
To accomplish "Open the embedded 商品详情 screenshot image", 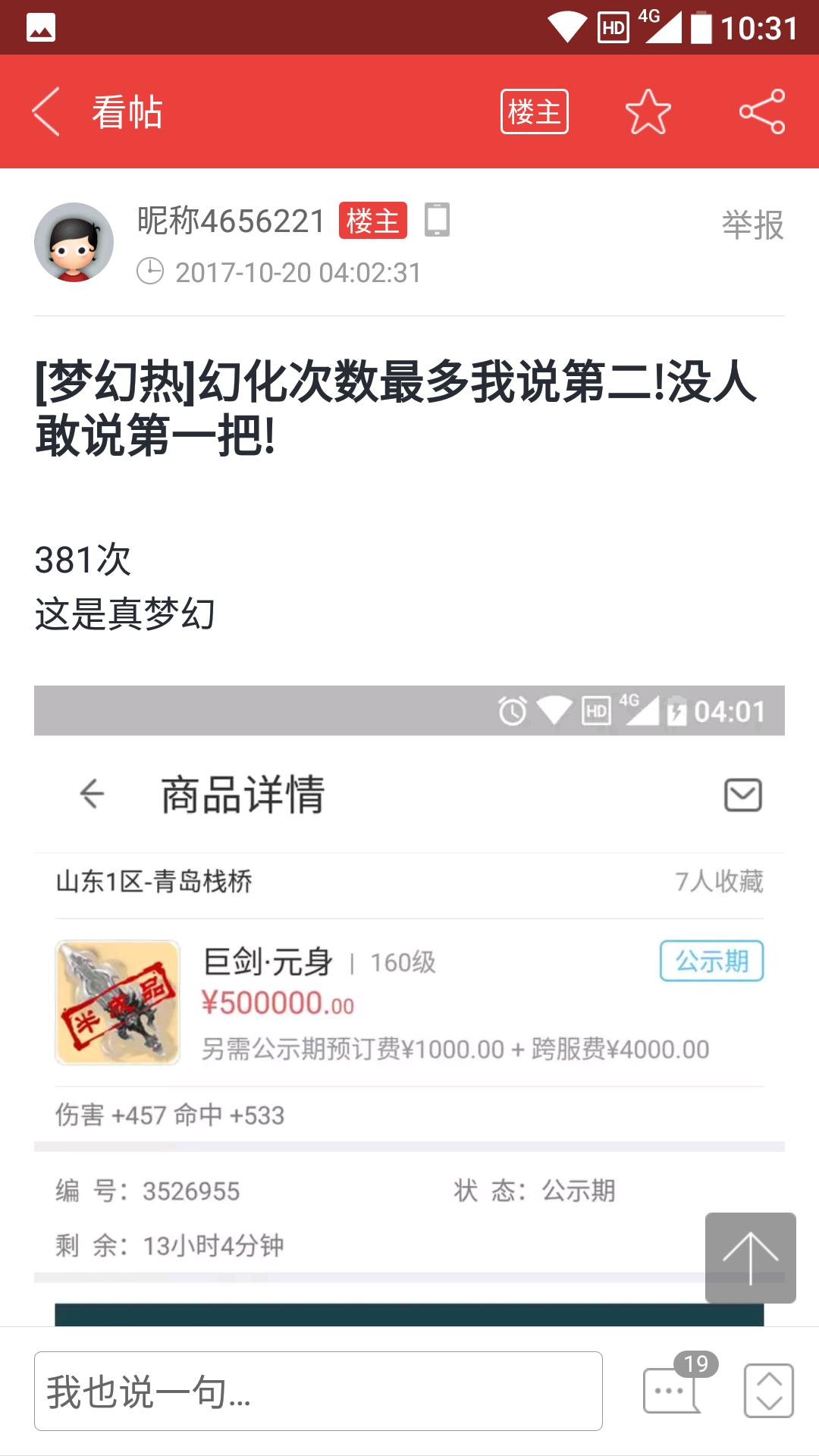I will [409, 986].
